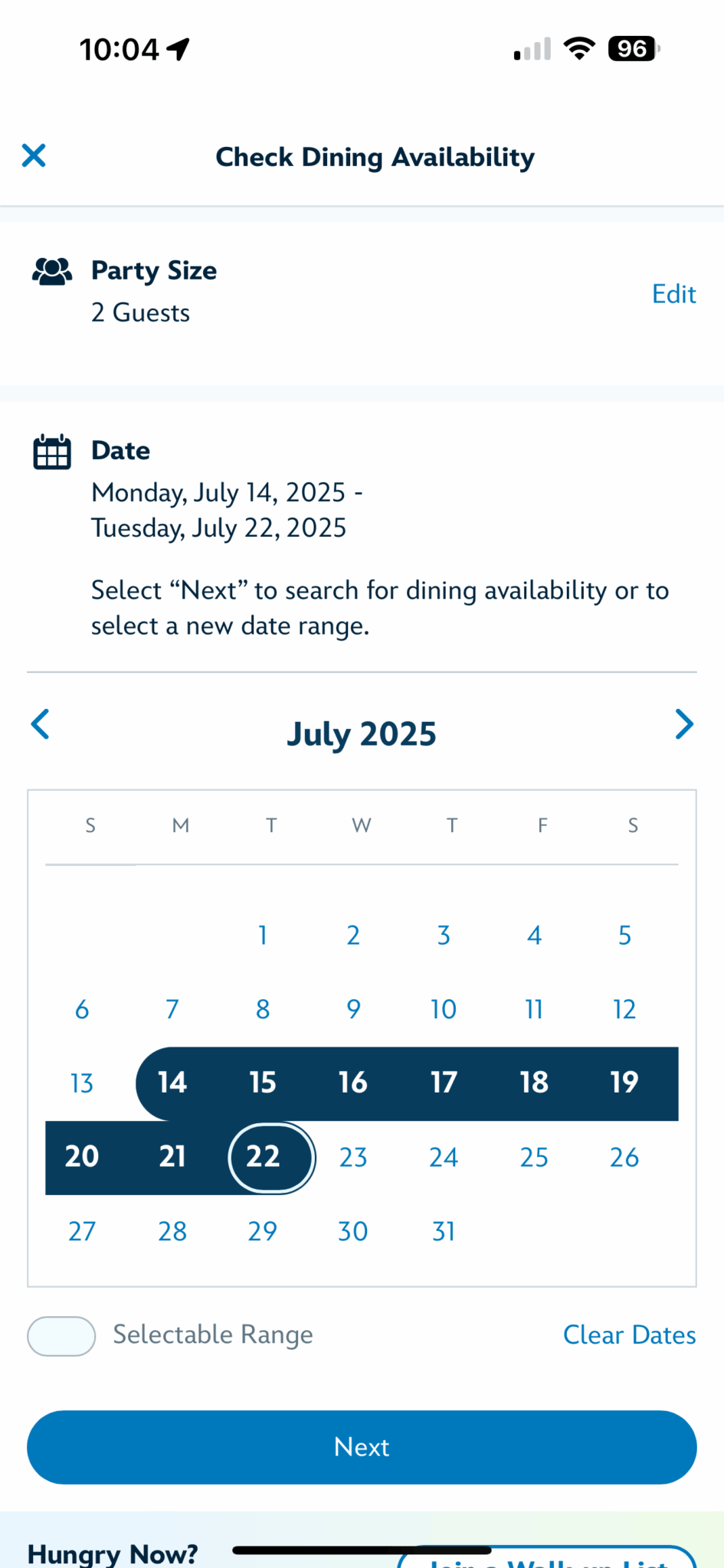
Task: Tap Next to search dining availability
Action: (x=362, y=1447)
